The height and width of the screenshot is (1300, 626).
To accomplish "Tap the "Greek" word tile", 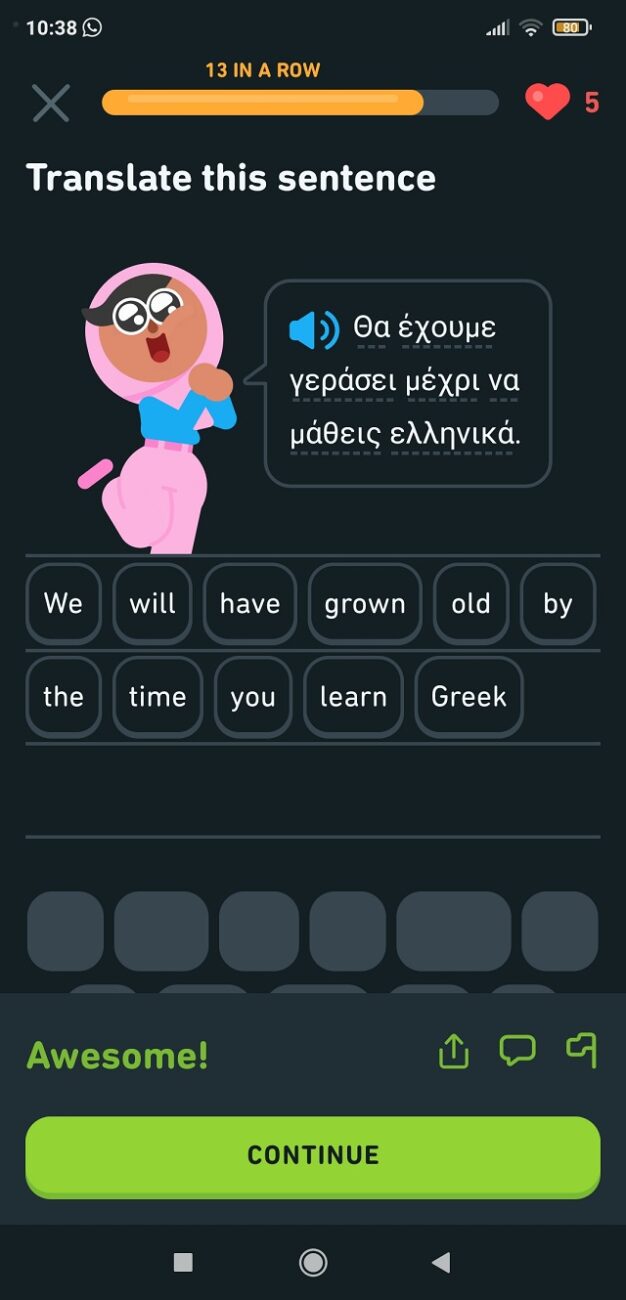I will (x=469, y=696).
